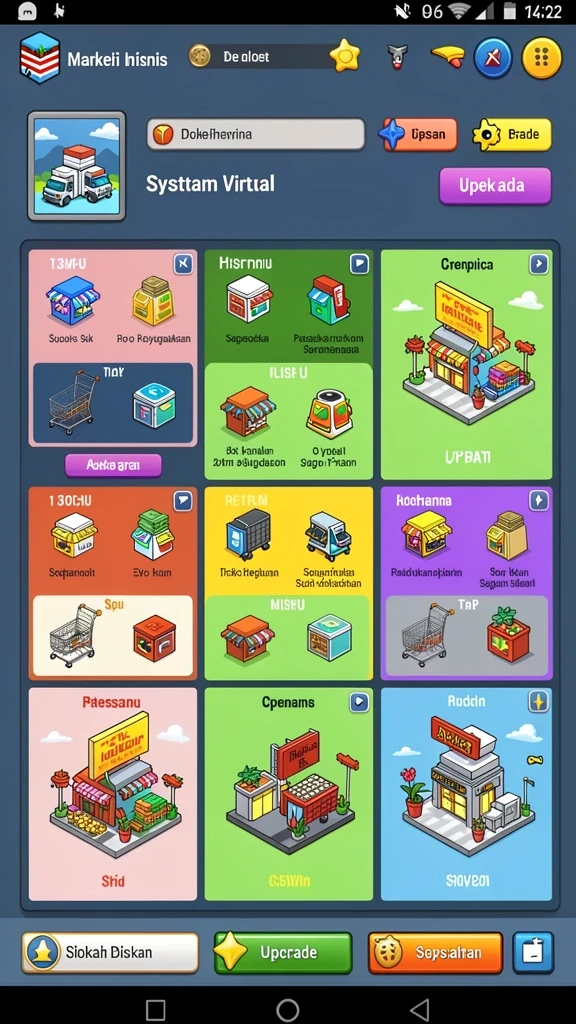Open the blue clipboard icon at bottom
The width and height of the screenshot is (576, 1024).
(533, 952)
